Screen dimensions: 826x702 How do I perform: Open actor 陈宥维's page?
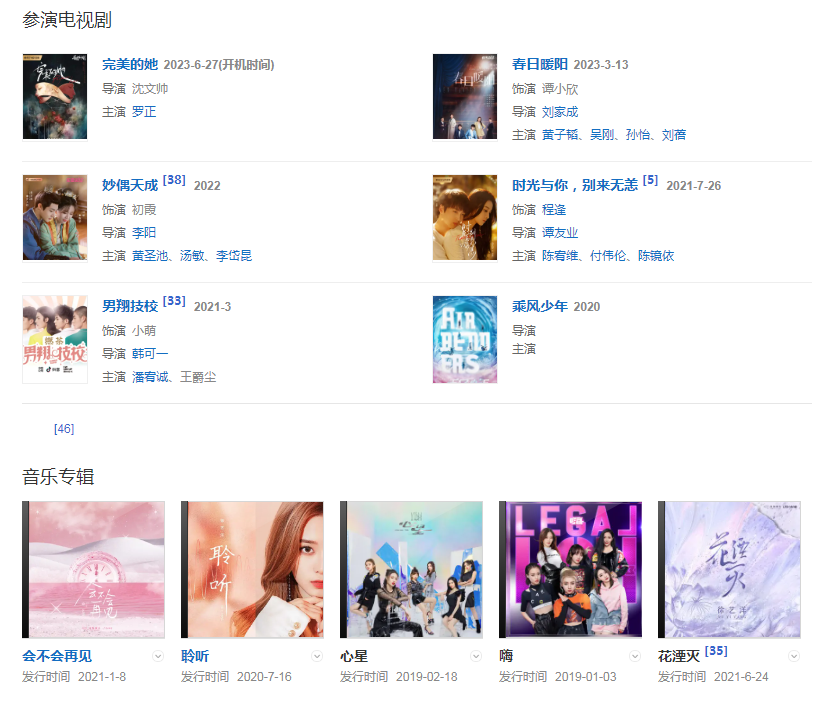[x=560, y=256]
